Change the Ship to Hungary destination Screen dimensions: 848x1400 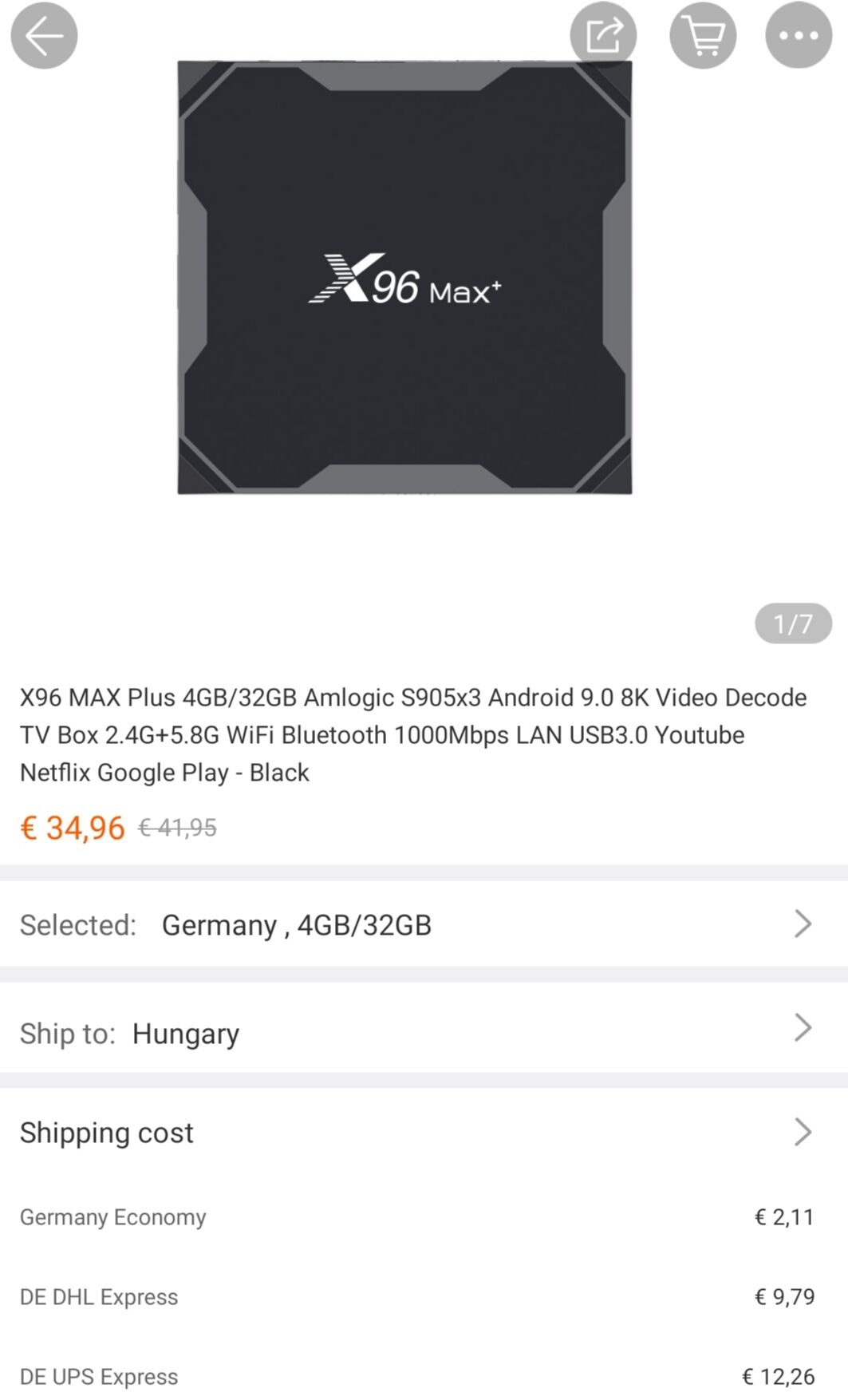[424, 1030]
